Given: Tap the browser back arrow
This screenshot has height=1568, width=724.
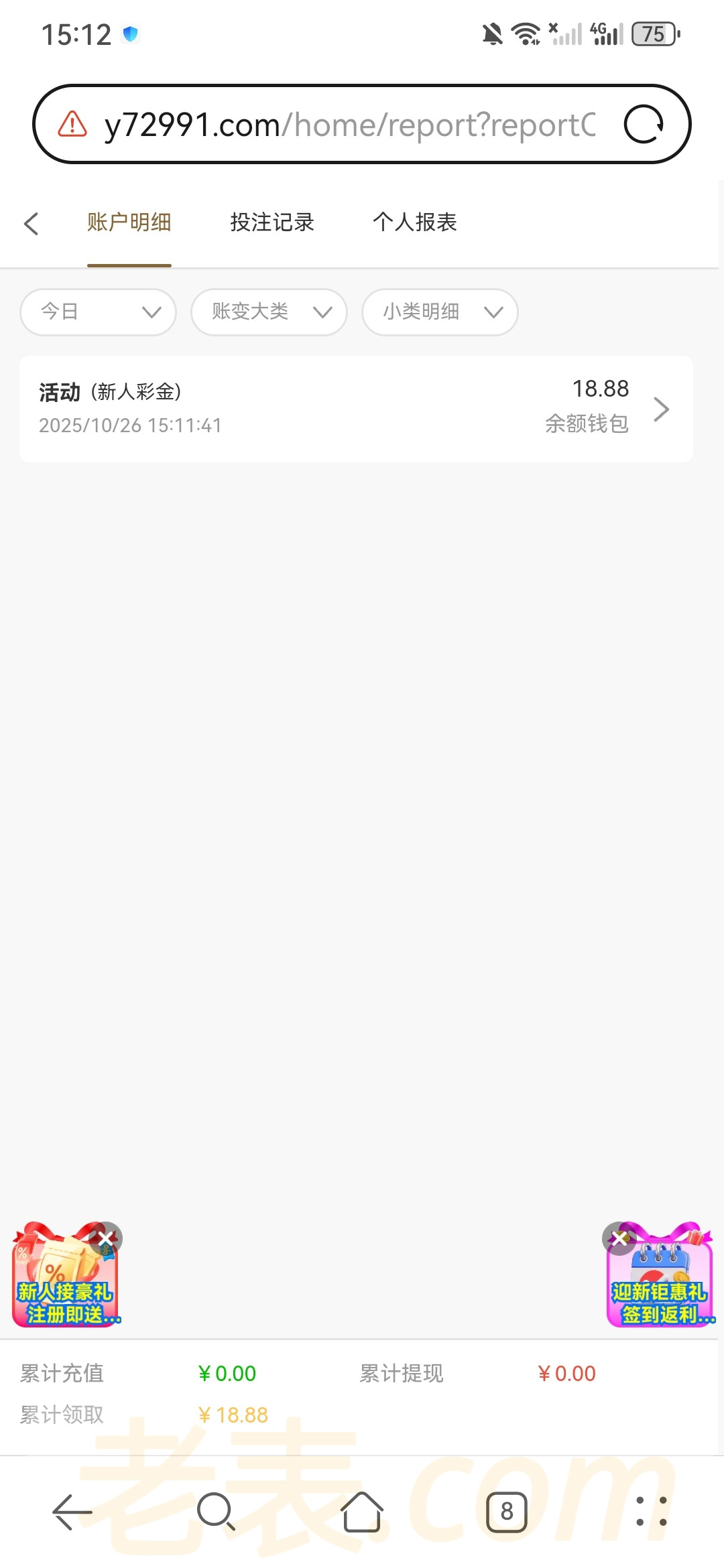Looking at the screenshot, I should (72, 1512).
